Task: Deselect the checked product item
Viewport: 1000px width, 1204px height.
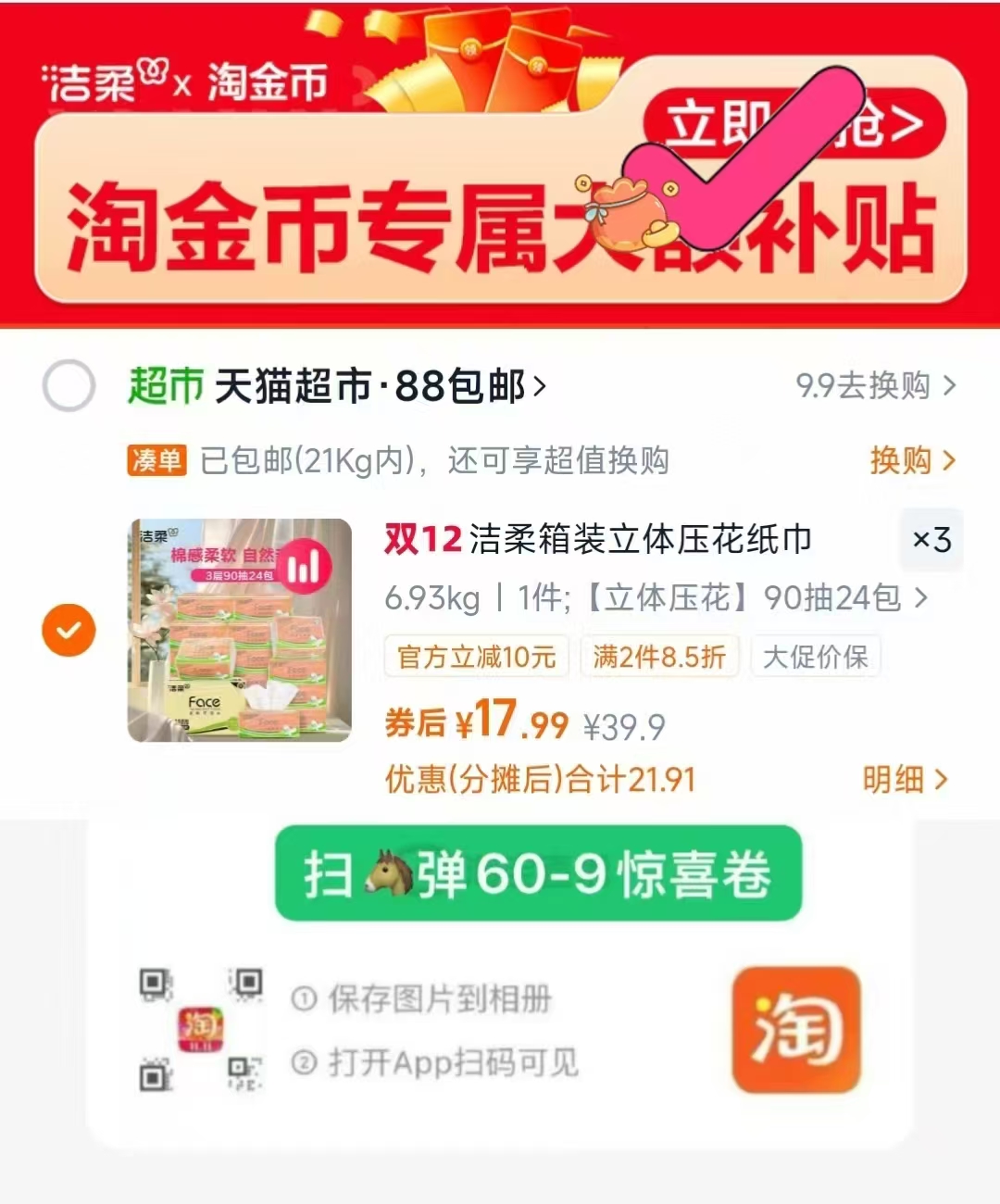Action: [x=69, y=629]
